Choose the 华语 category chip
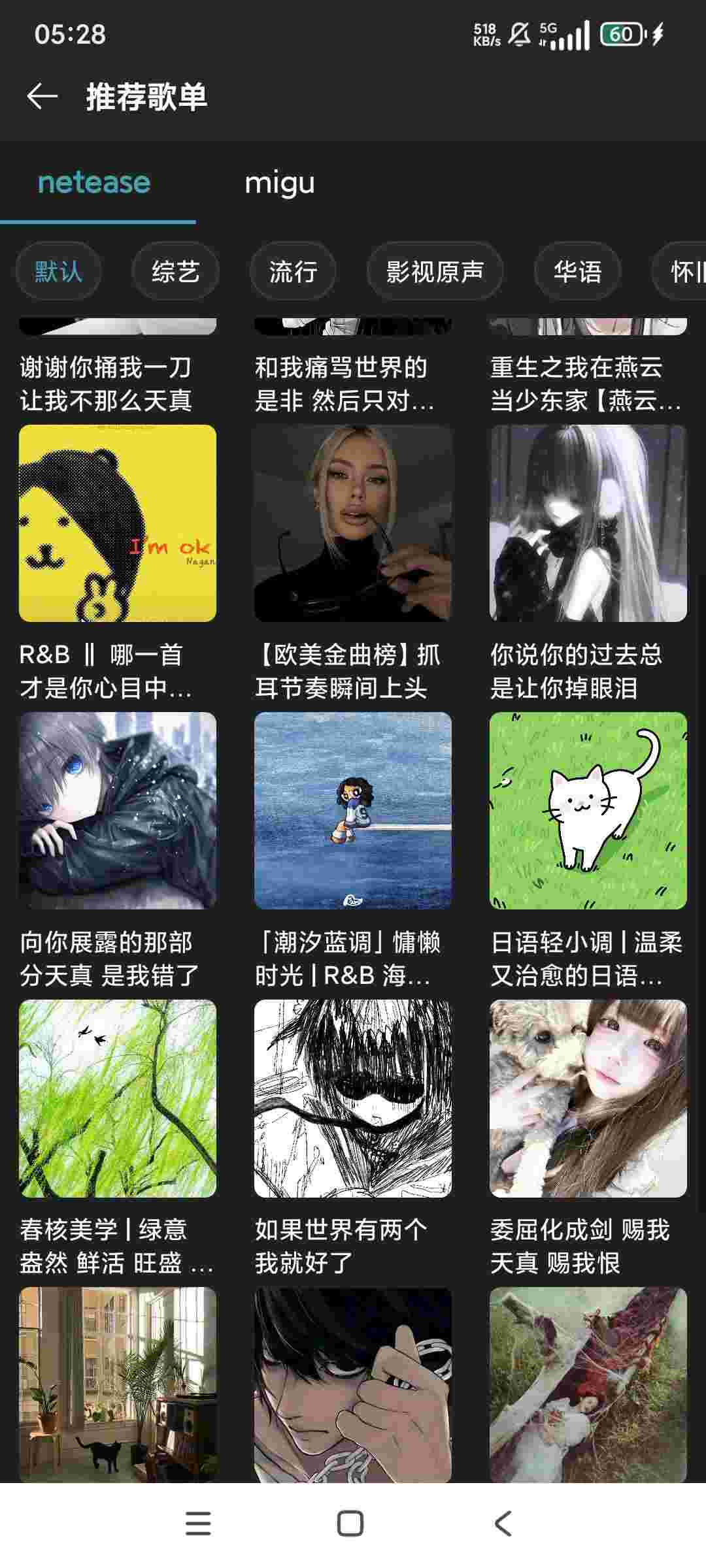 [x=577, y=271]
